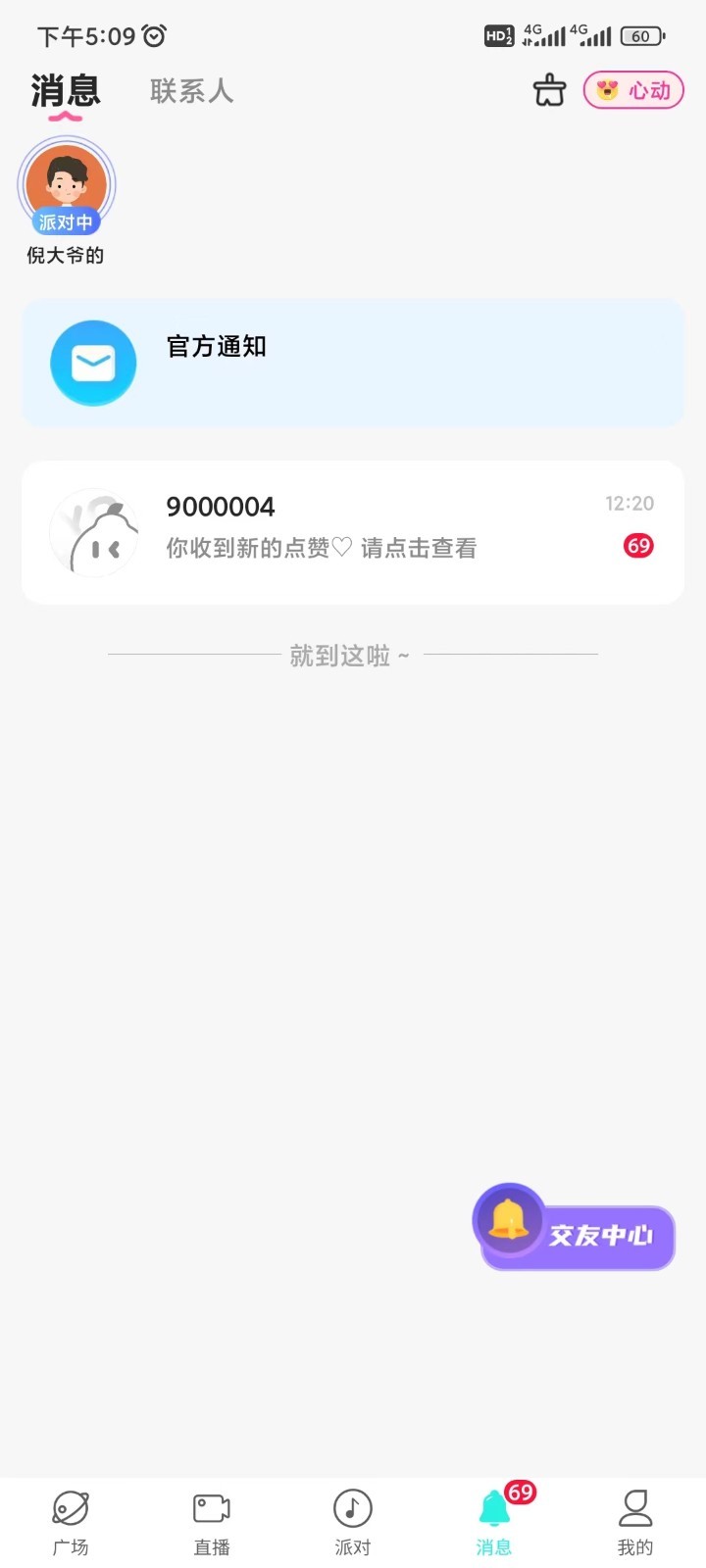Go to the 广场 tab
This screenshot has height=1568, width=706.
71,1522
